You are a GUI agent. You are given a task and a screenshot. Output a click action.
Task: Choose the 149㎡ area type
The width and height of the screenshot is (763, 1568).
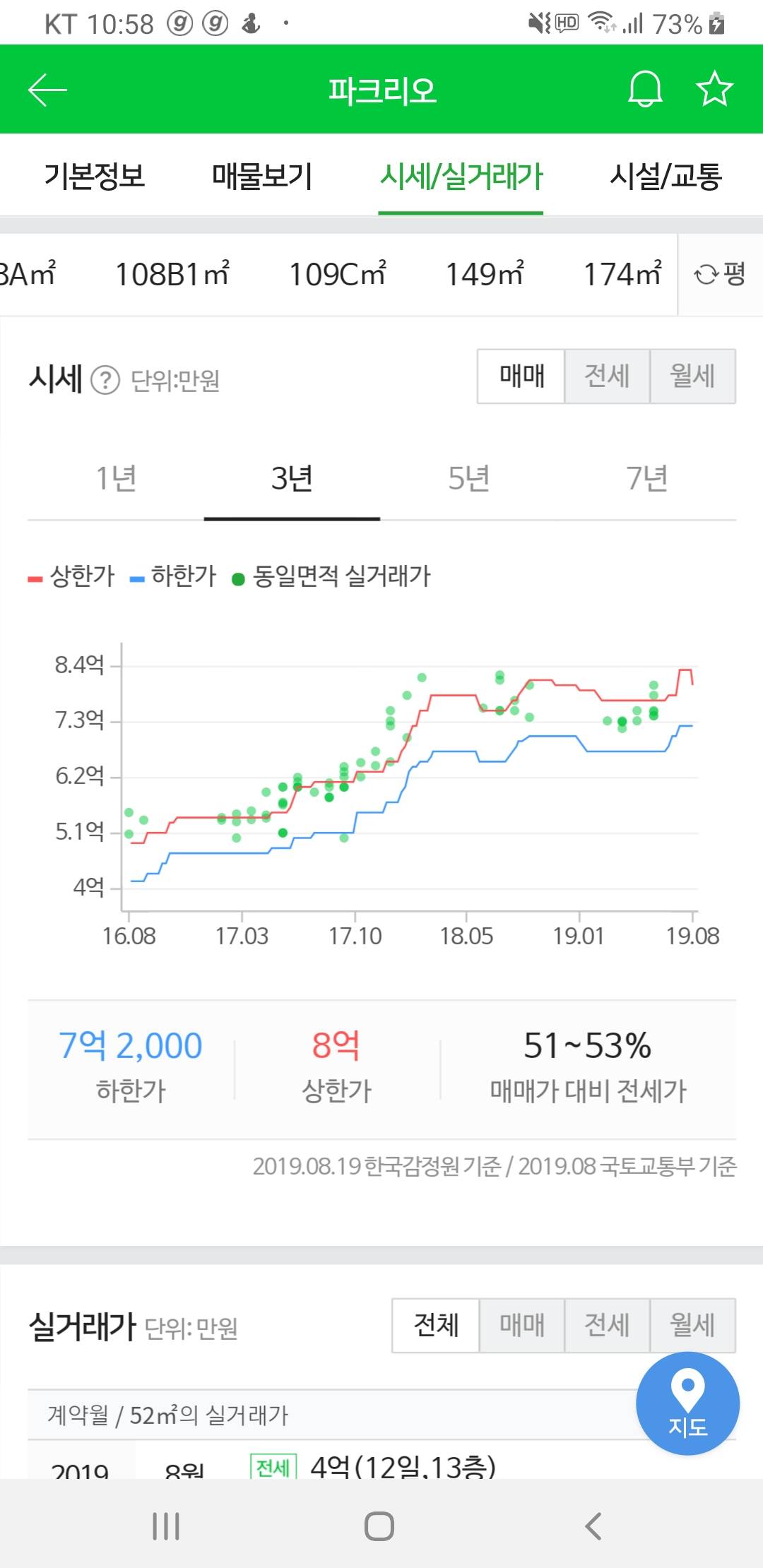[x=485, y=274]
